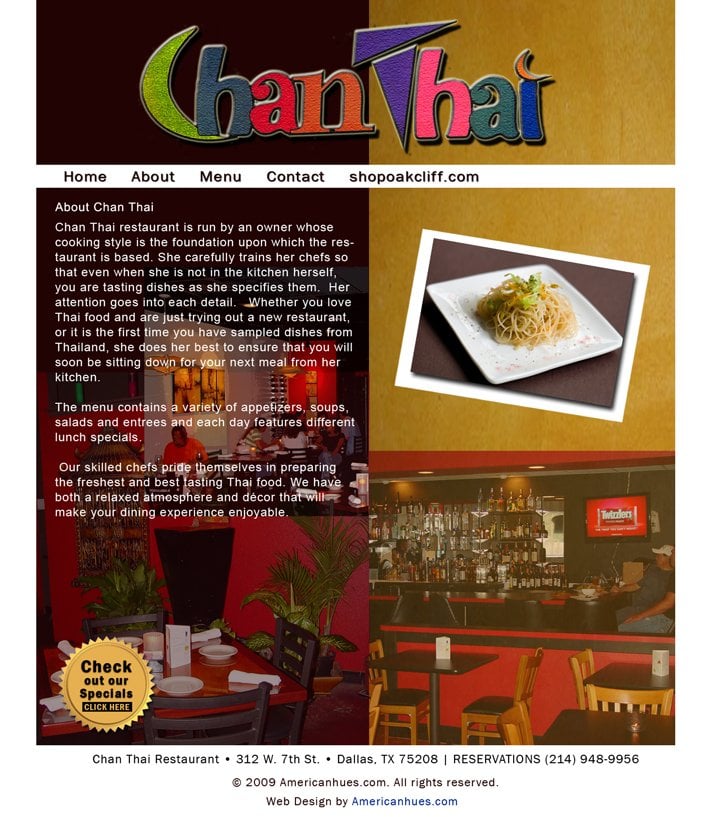The width and height of the screenshot is (711, 817).
Task: Open the Americanhues.com web design link
Action: 404,801
